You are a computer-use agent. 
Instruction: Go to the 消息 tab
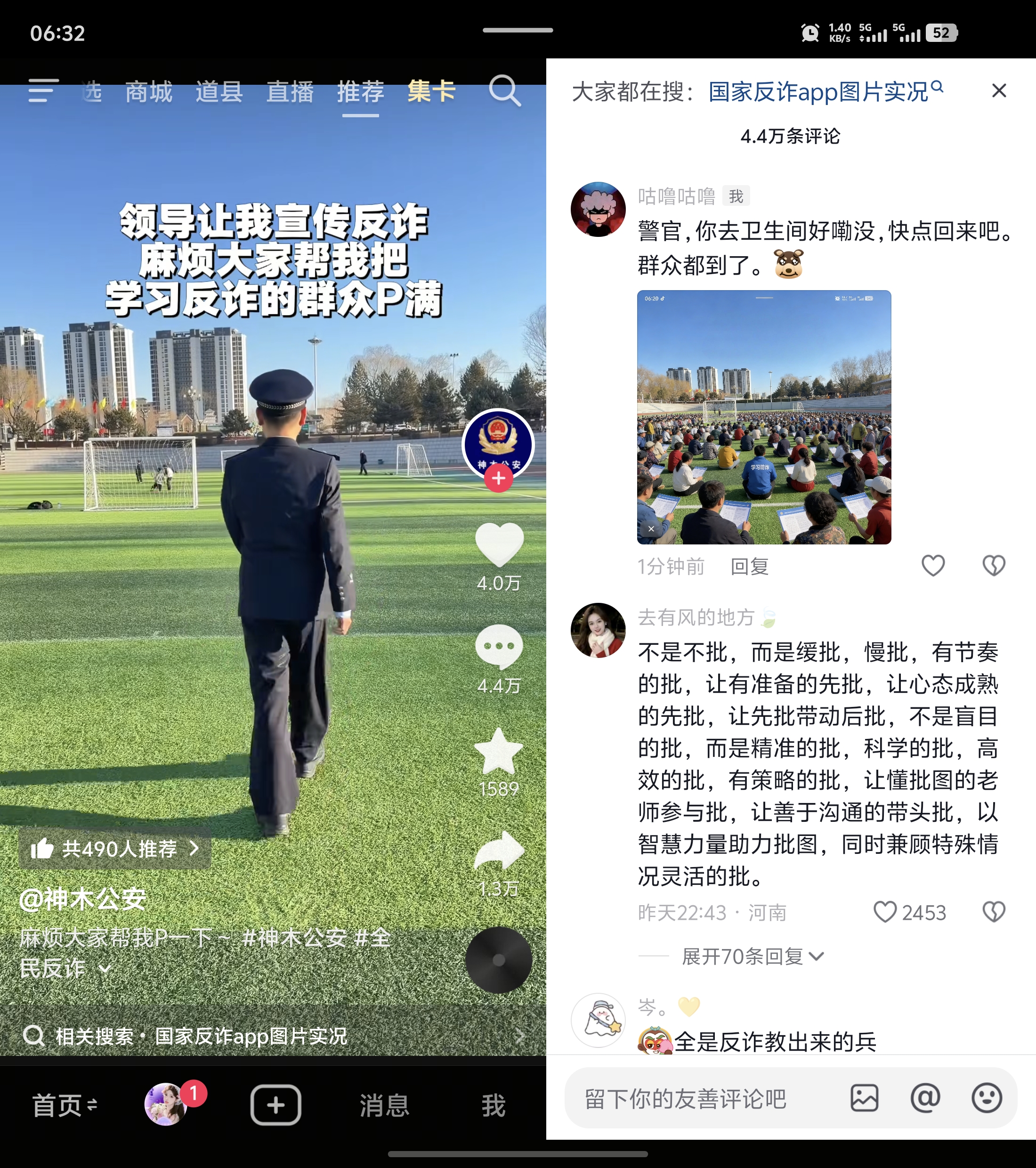click(x=384, y=1105)
